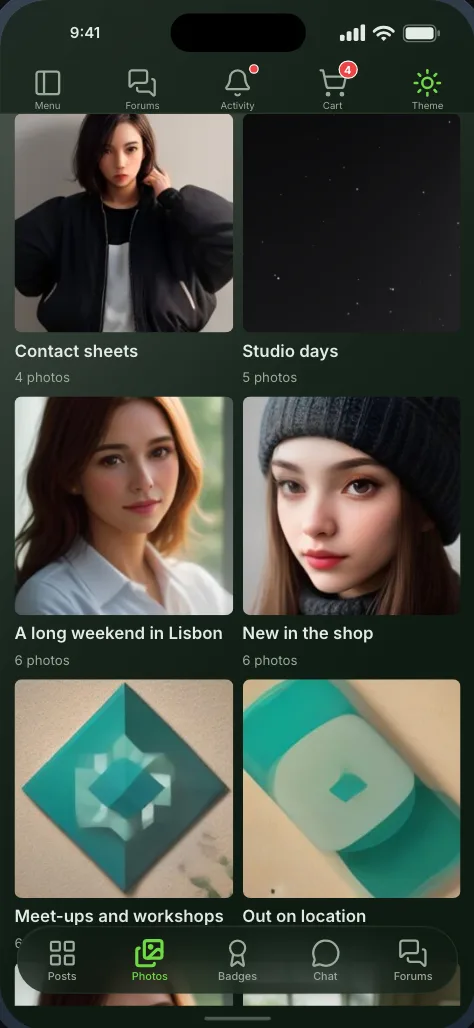View the A long weekend in Lisbon album

[123, 532]
